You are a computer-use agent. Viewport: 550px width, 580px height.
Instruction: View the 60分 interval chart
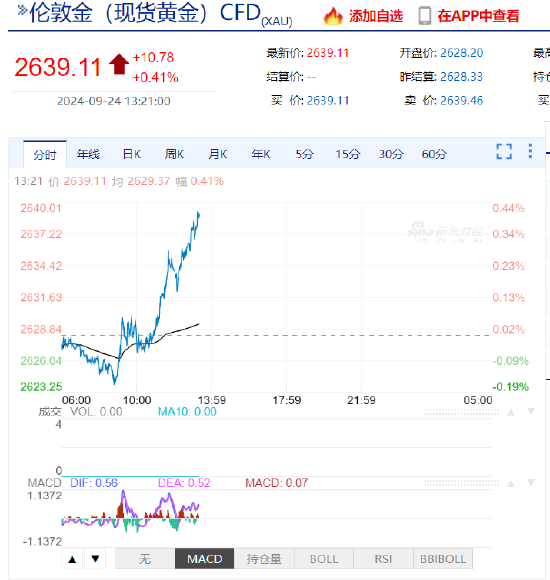click(434, 154)
